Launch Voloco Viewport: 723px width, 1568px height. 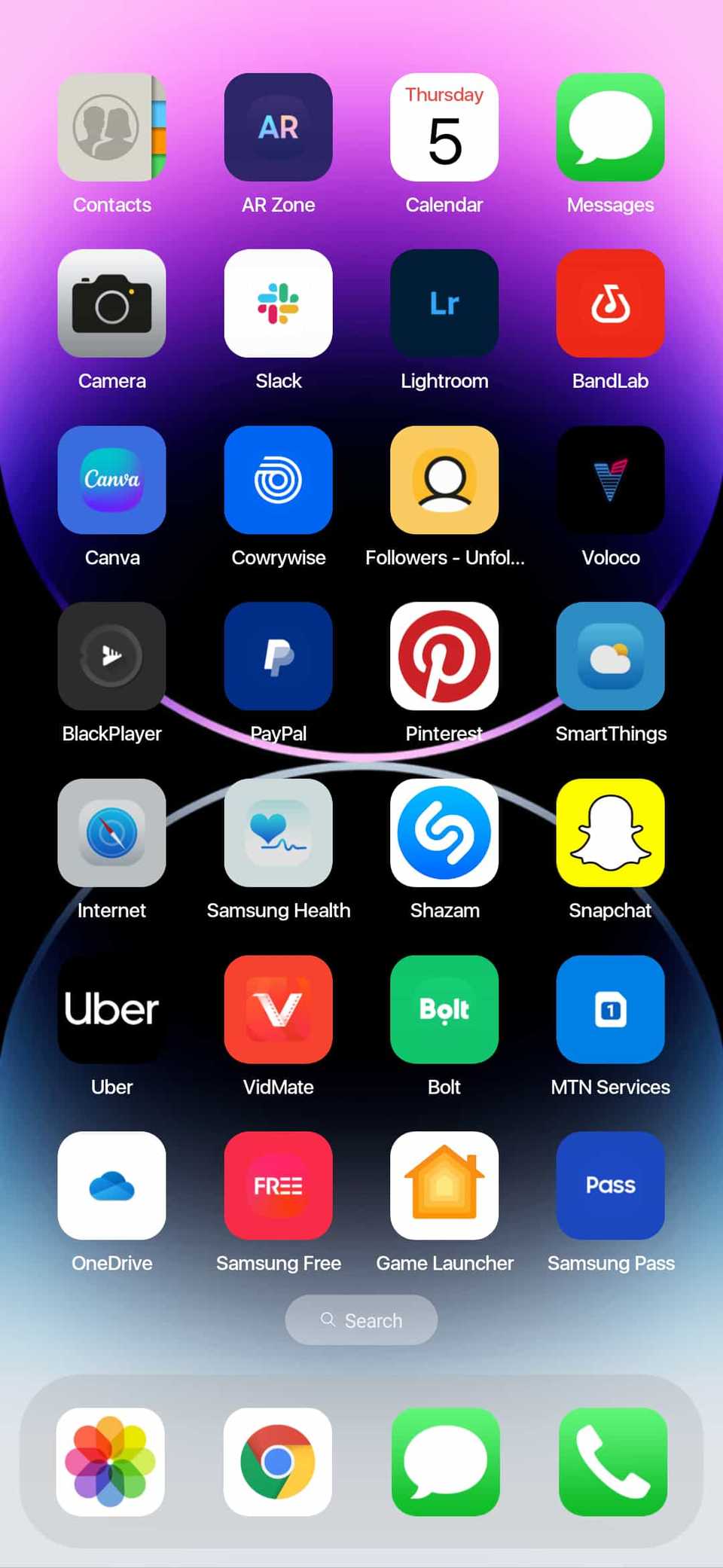point(610,480)
